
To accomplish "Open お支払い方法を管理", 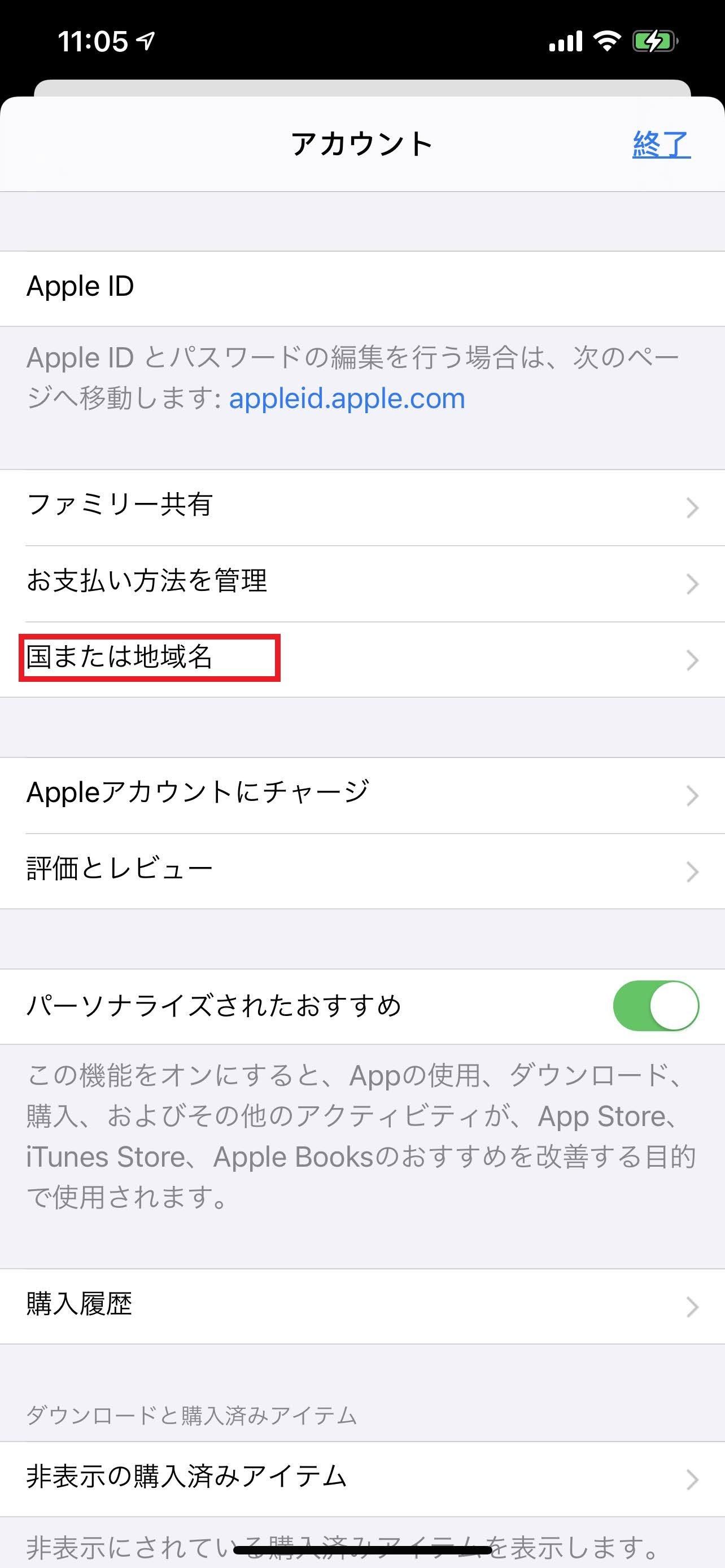I will [362, 583].
